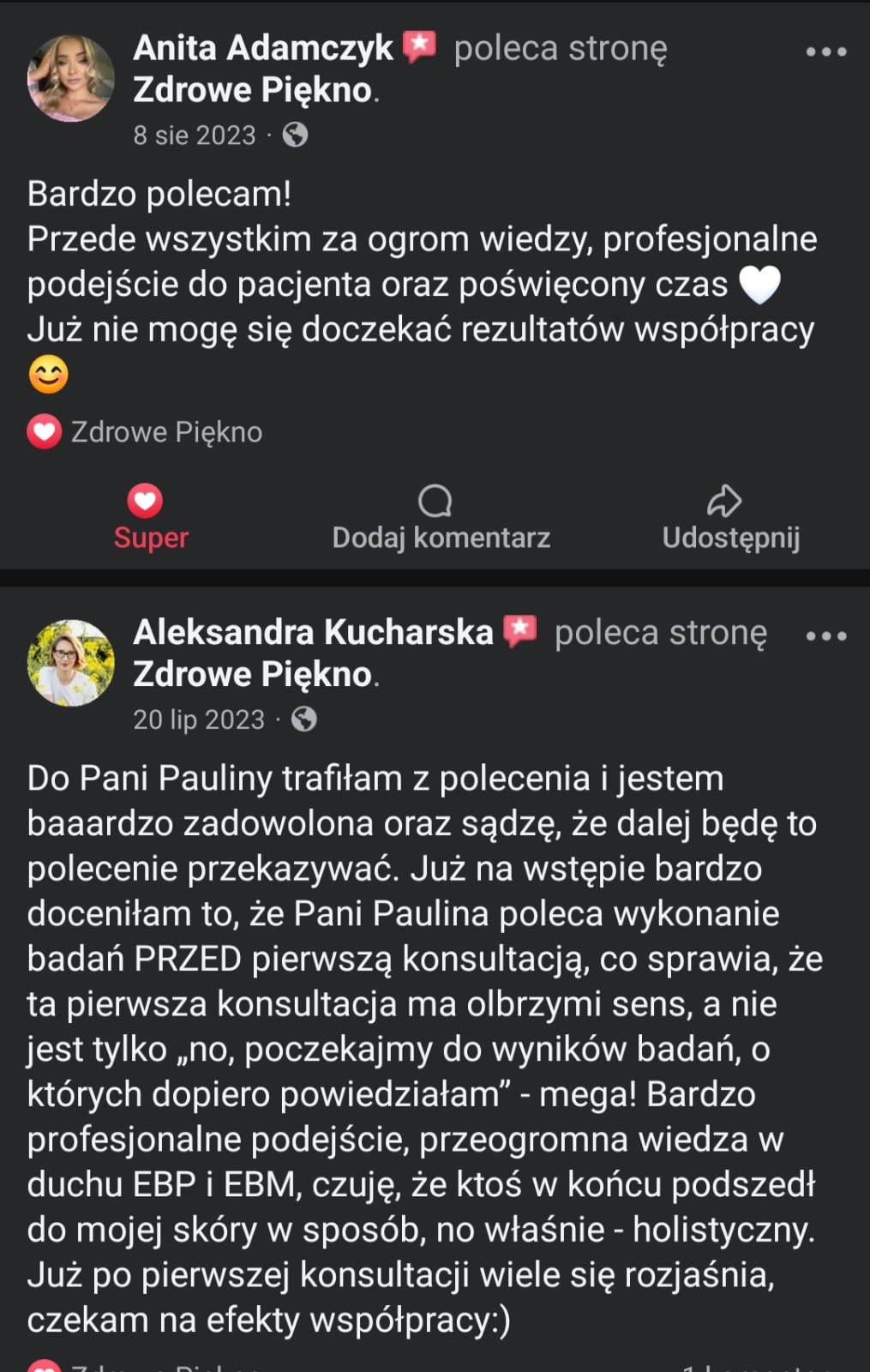
Task: Open Aleksandra Kucharska's profile picture
Action: [x=70, y=663]
